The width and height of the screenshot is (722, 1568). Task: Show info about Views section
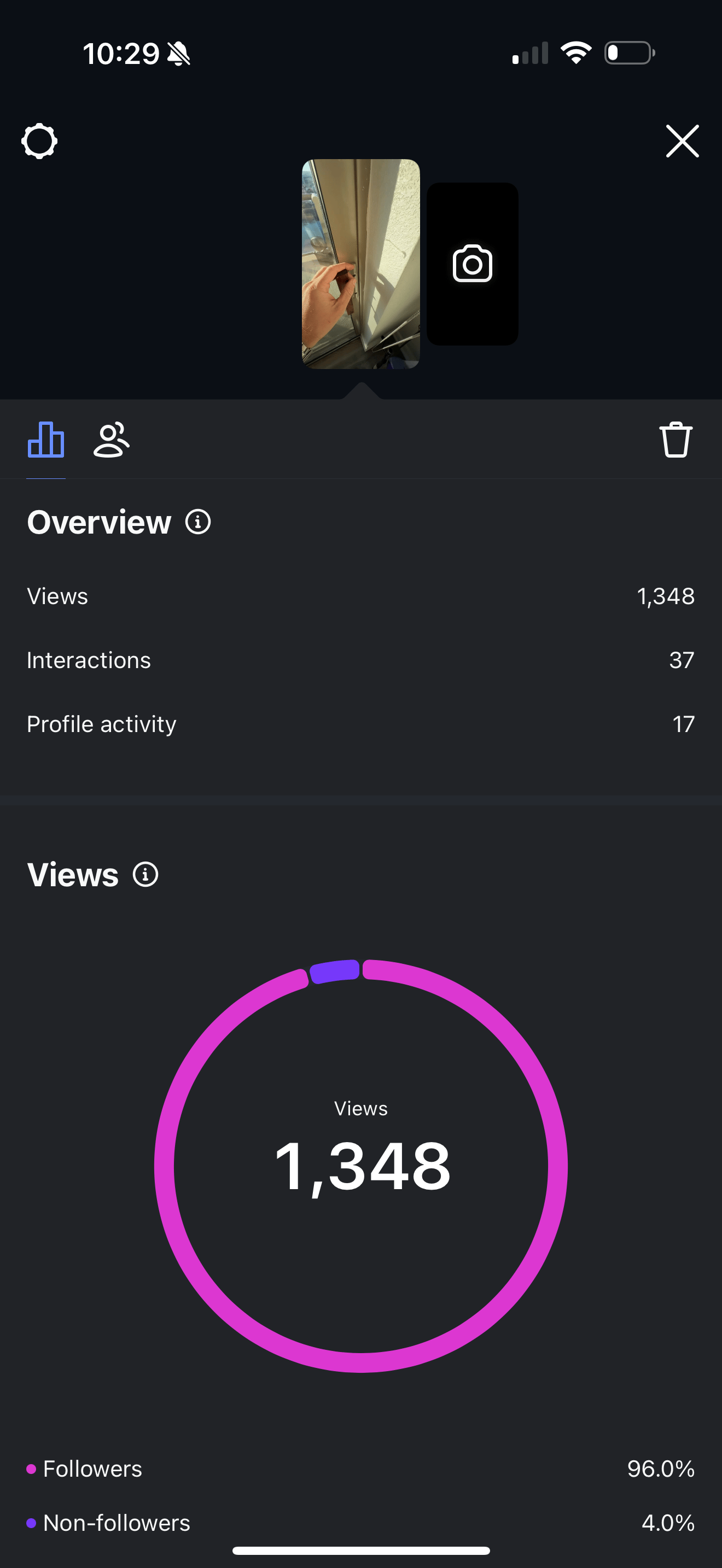tap(145, 875)
